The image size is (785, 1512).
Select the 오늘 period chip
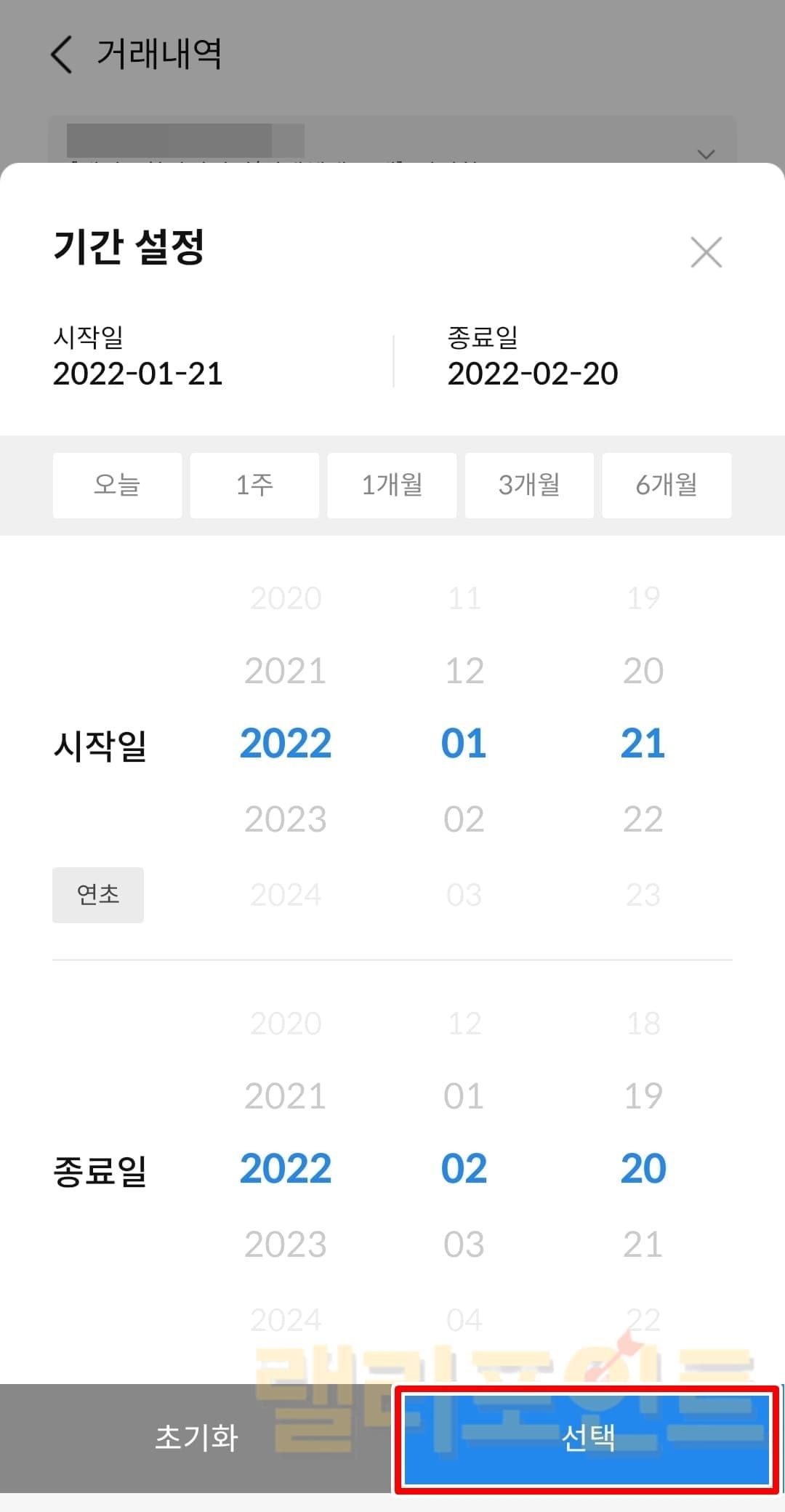pos(117,485)
